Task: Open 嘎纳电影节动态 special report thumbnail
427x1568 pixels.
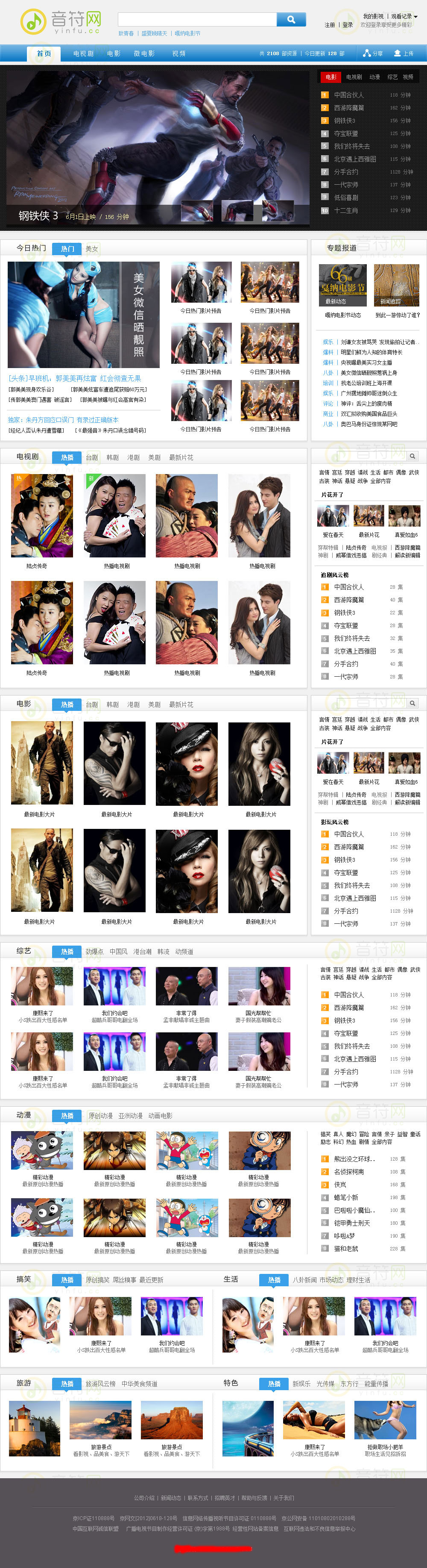Action: pyautogui.click(x=342, y=286)
